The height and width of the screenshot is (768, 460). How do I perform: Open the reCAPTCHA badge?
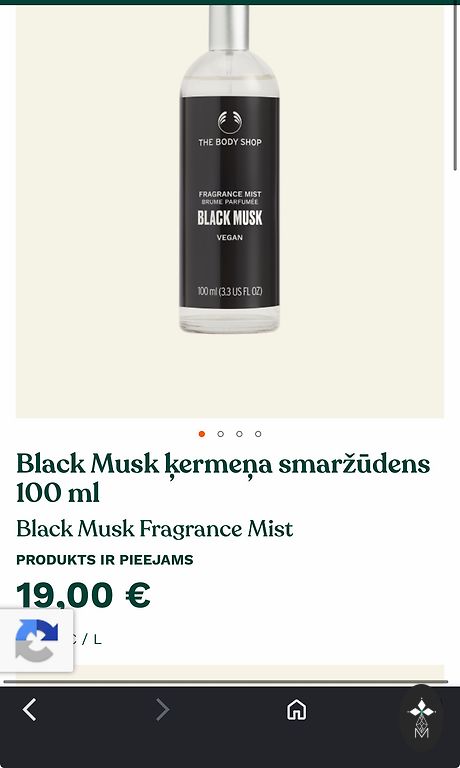37,640
